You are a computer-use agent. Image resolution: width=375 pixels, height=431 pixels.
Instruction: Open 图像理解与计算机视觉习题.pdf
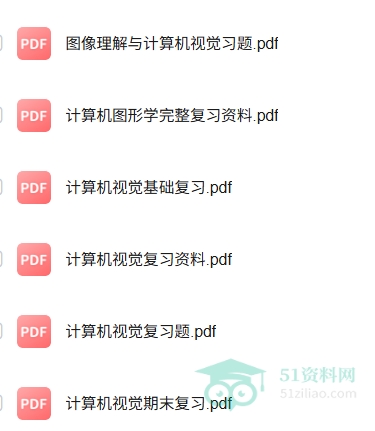pos(172,44)
